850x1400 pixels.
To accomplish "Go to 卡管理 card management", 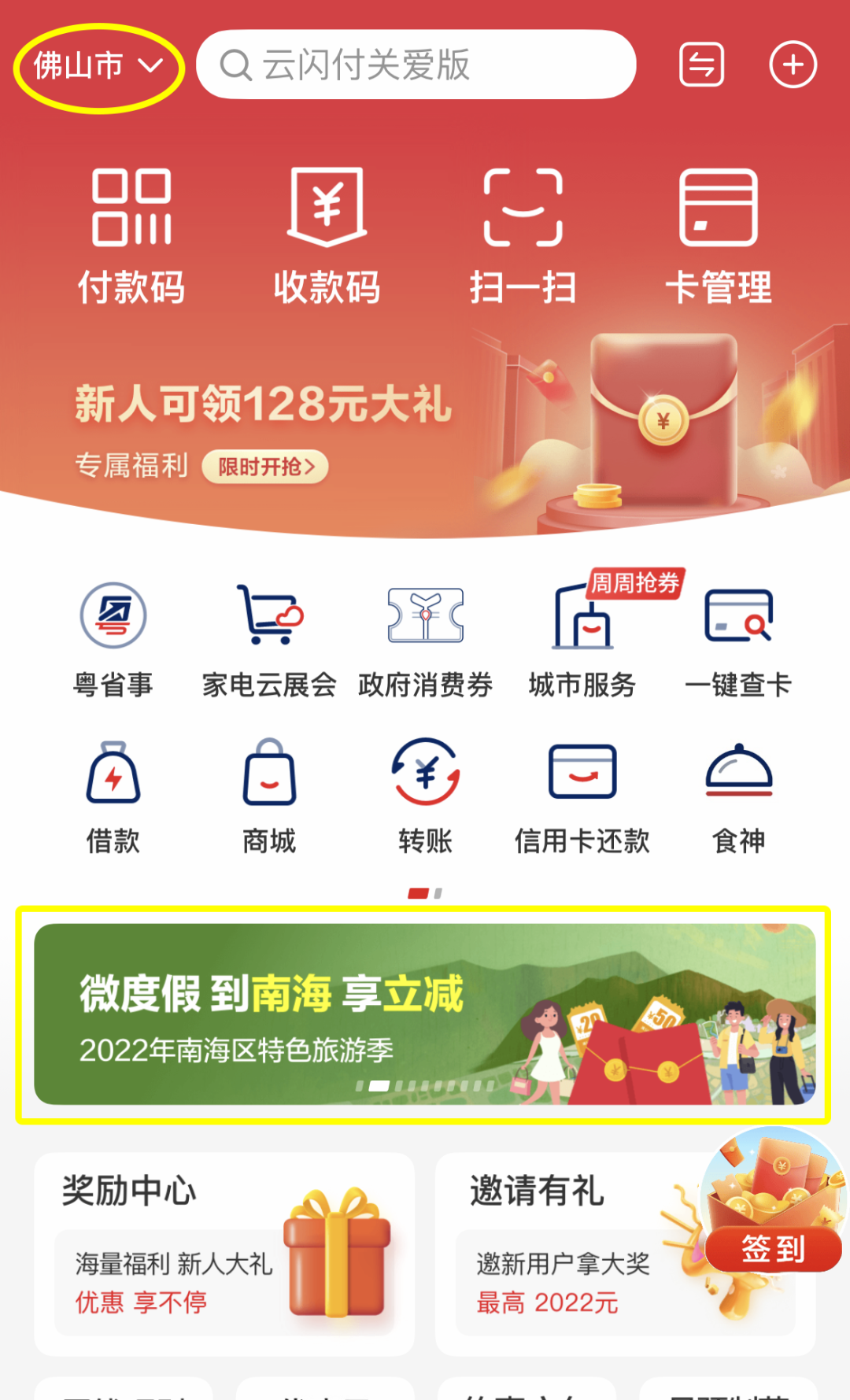I will pos(718,236).
